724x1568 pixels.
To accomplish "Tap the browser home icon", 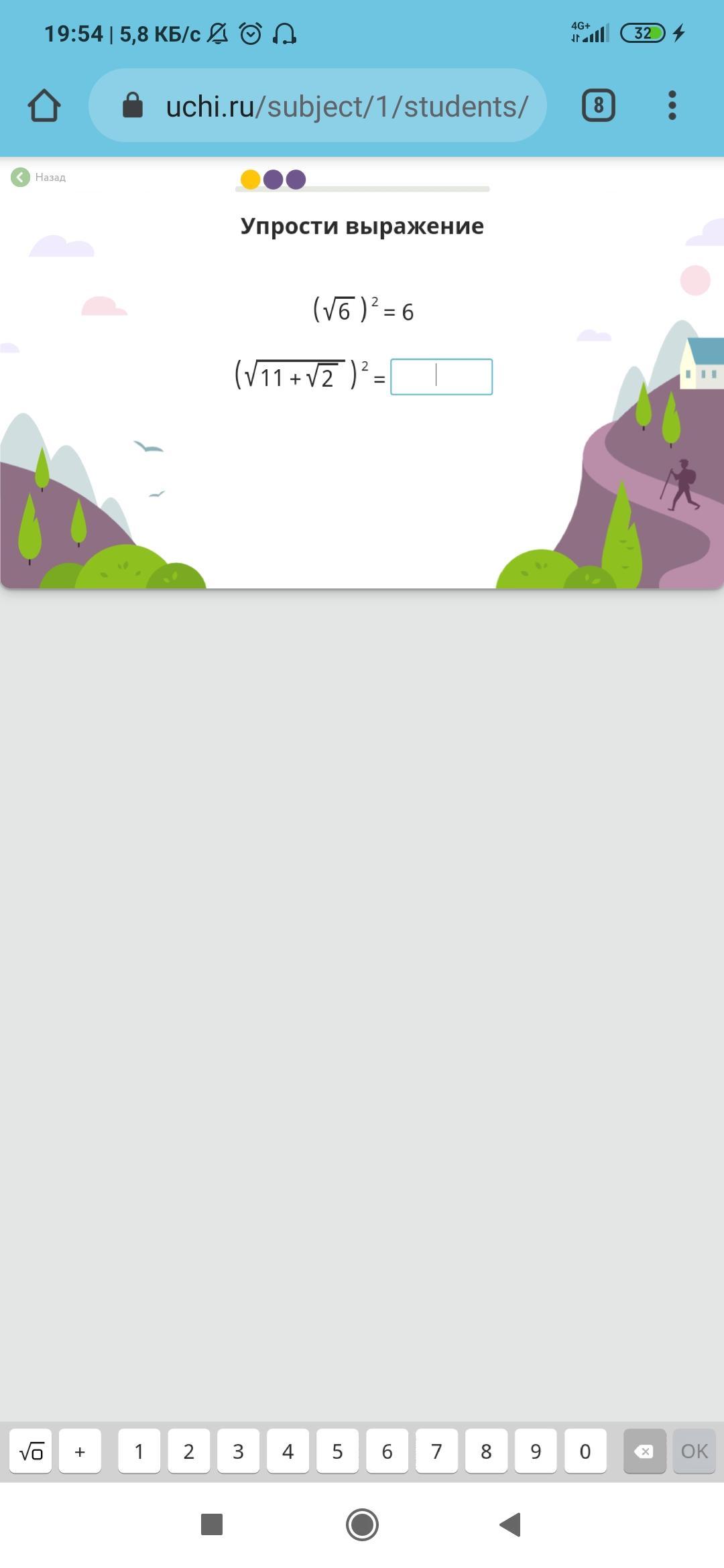I will pos(44,106).
